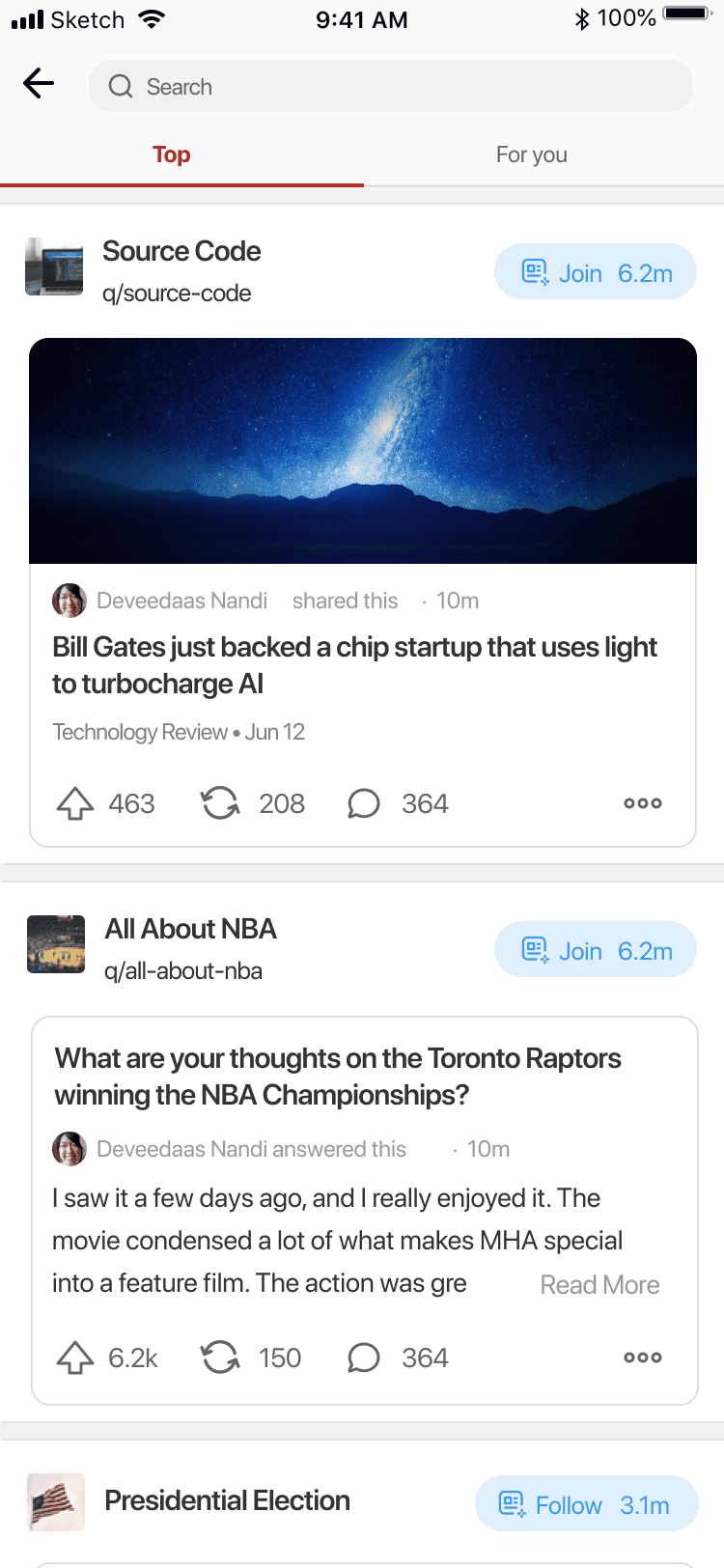Tap Read More on the Raptors answer
This screenshot has height=1568, width=724.
coord(599,1284)
